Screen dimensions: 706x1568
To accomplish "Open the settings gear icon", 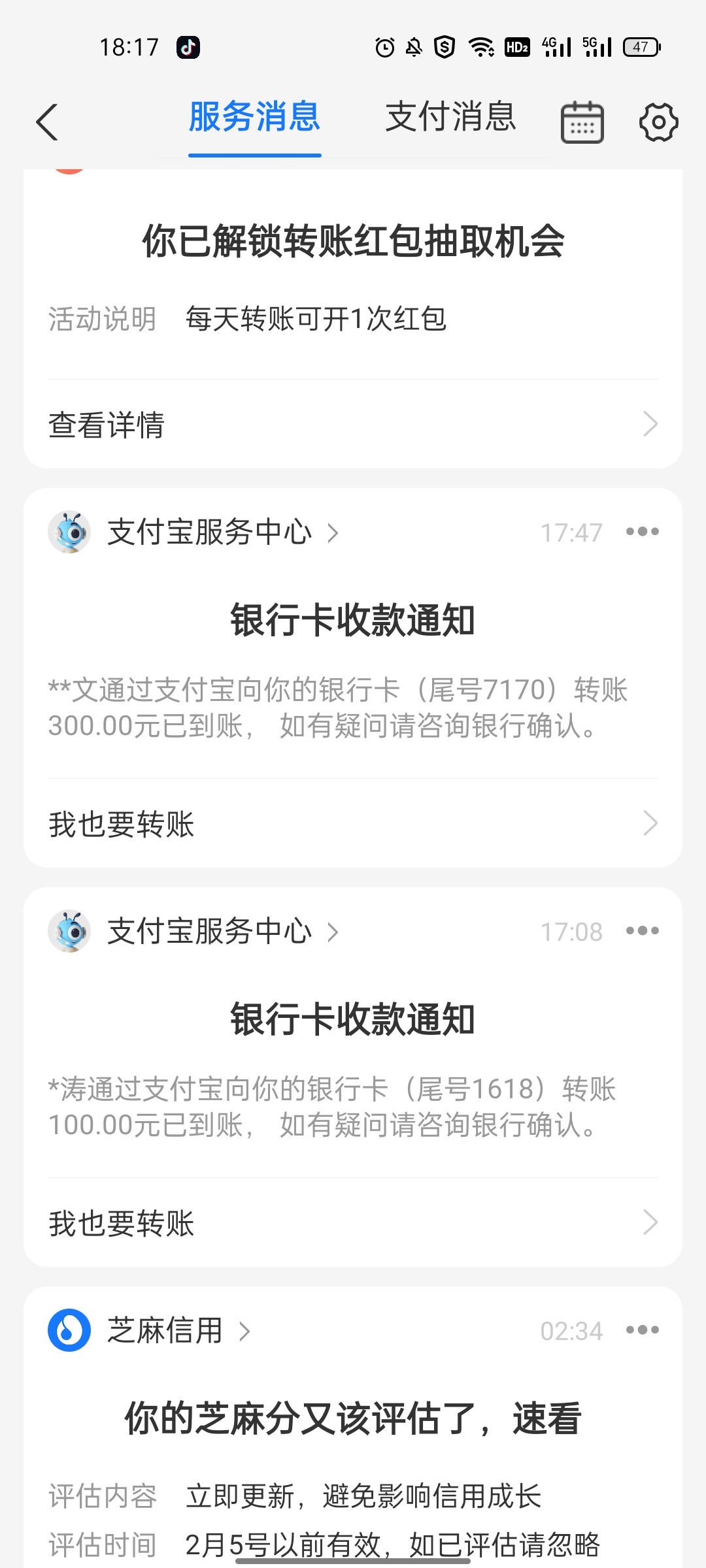I will [x=658, y=121].
